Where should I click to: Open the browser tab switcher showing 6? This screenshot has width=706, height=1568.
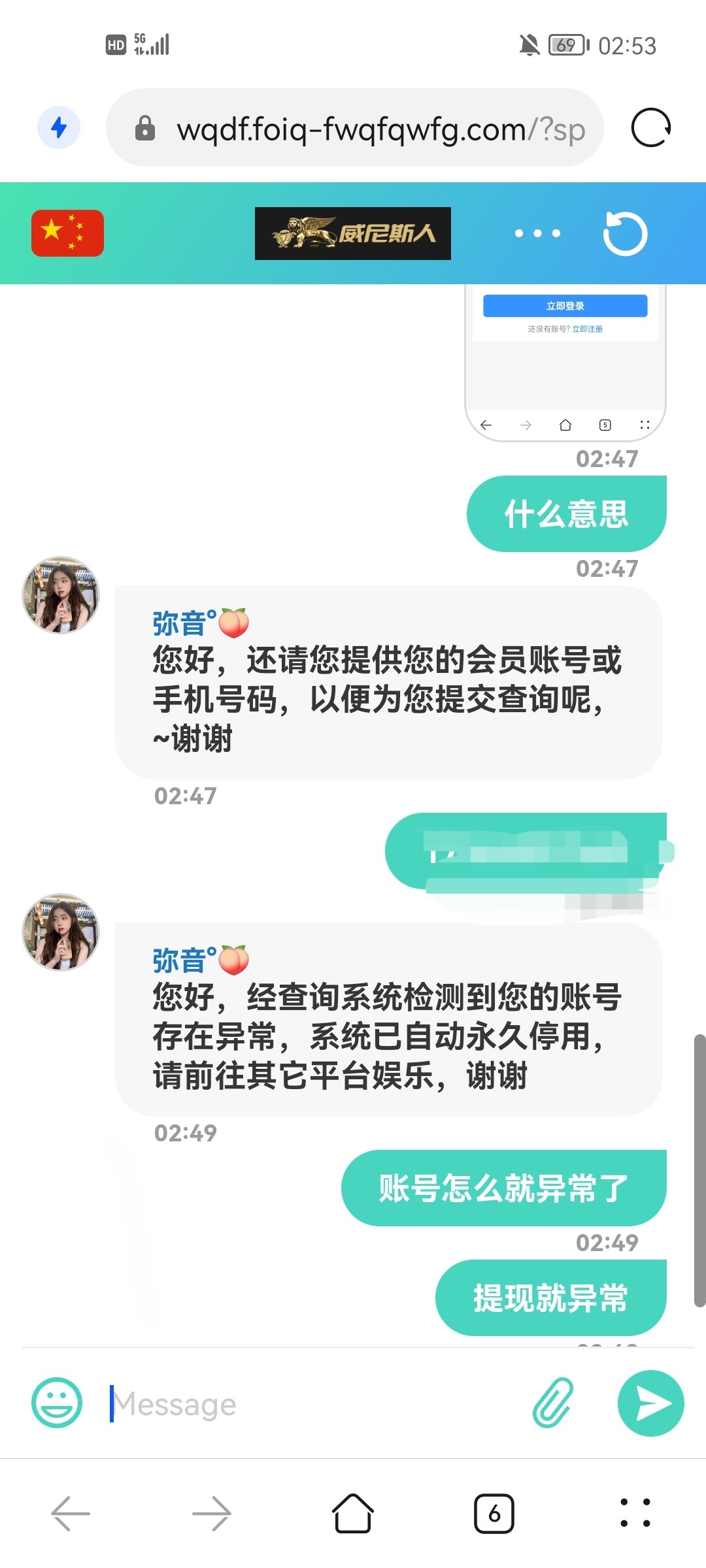(x=494, y=1513)
